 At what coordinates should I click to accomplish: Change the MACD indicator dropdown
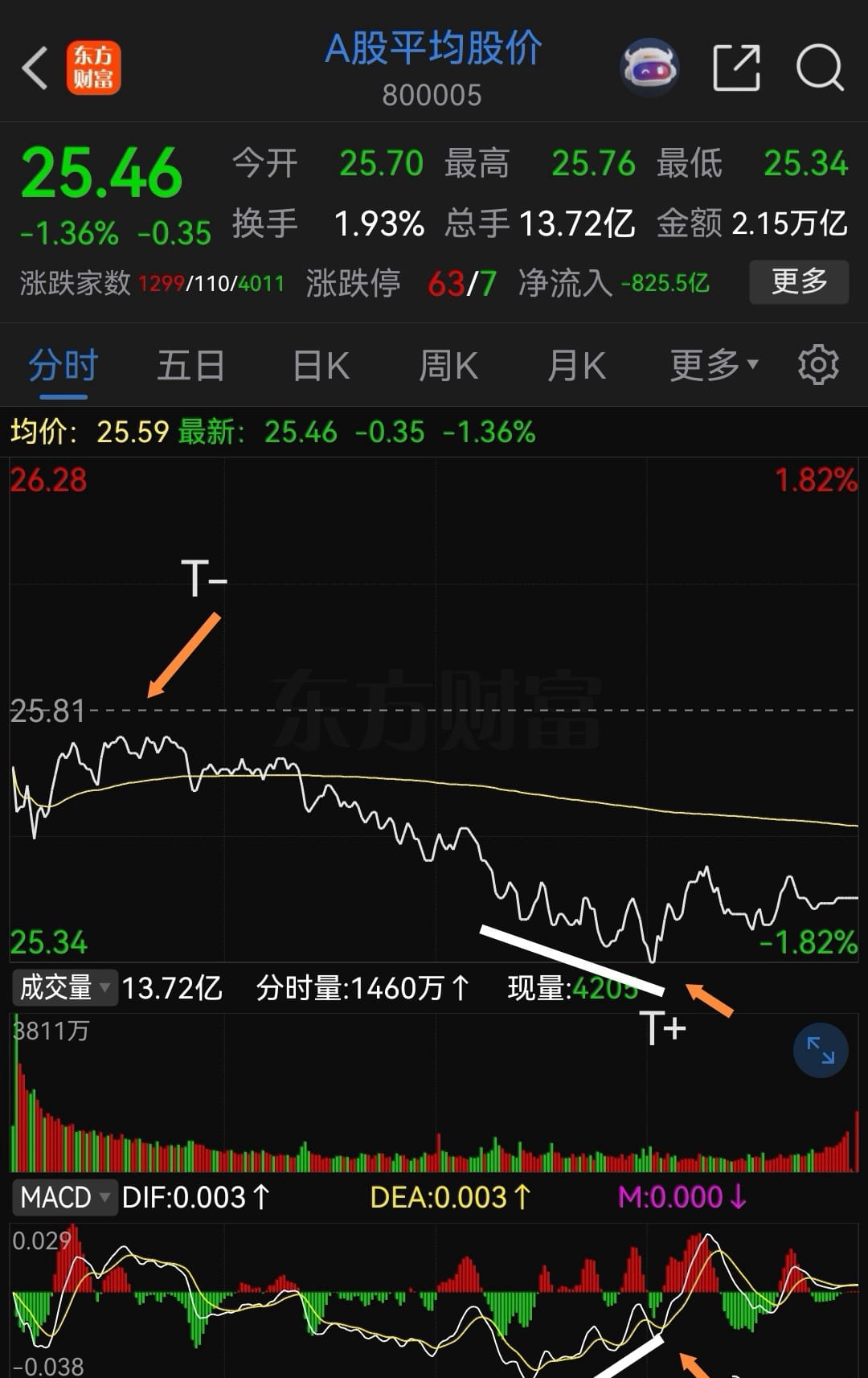(64, 1198)
